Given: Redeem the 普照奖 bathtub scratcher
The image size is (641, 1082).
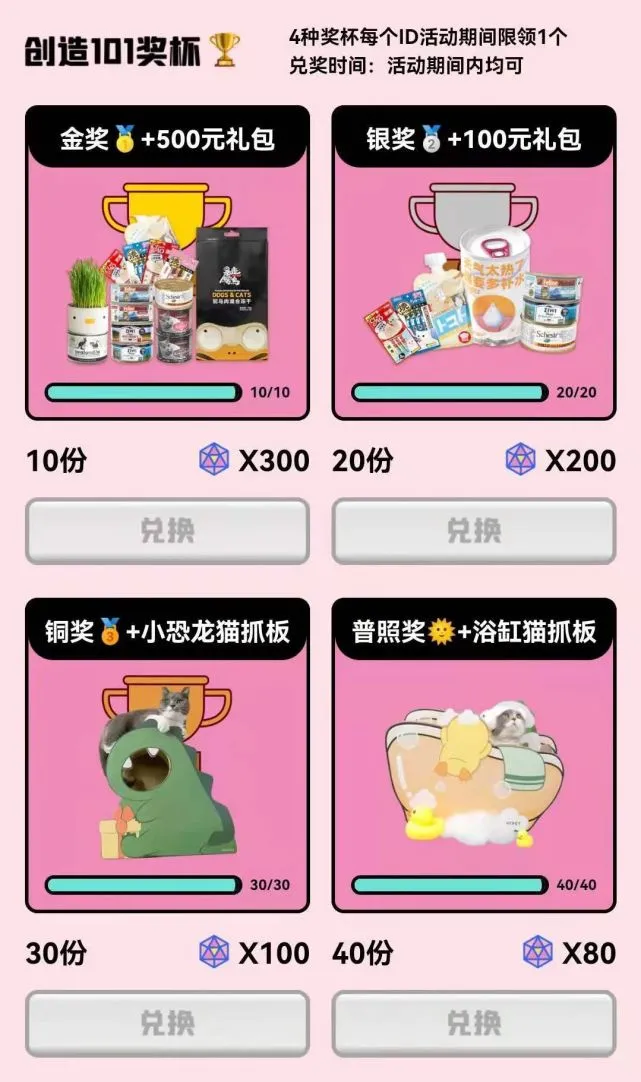Looking at the screenshot, I should point(474,1023).
